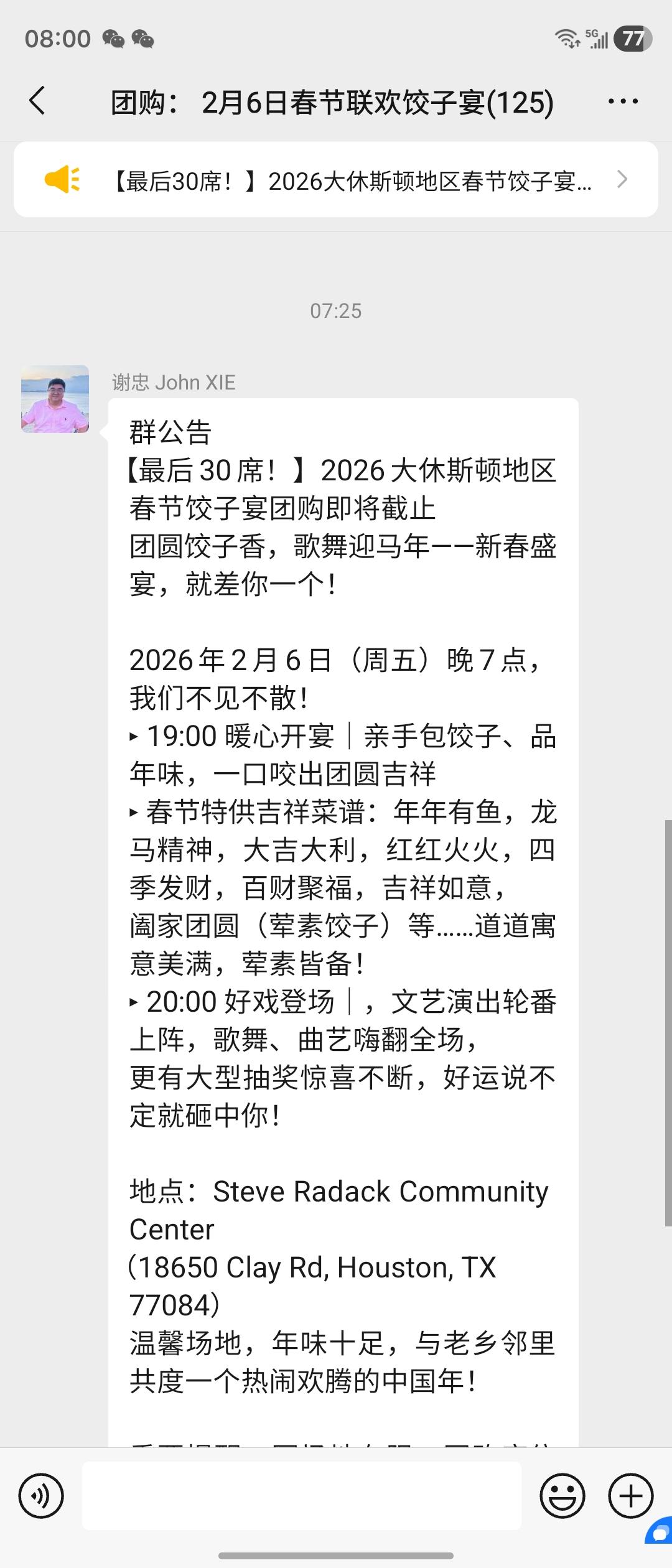Tap the back arrow to leave the chat

(37, 100)
